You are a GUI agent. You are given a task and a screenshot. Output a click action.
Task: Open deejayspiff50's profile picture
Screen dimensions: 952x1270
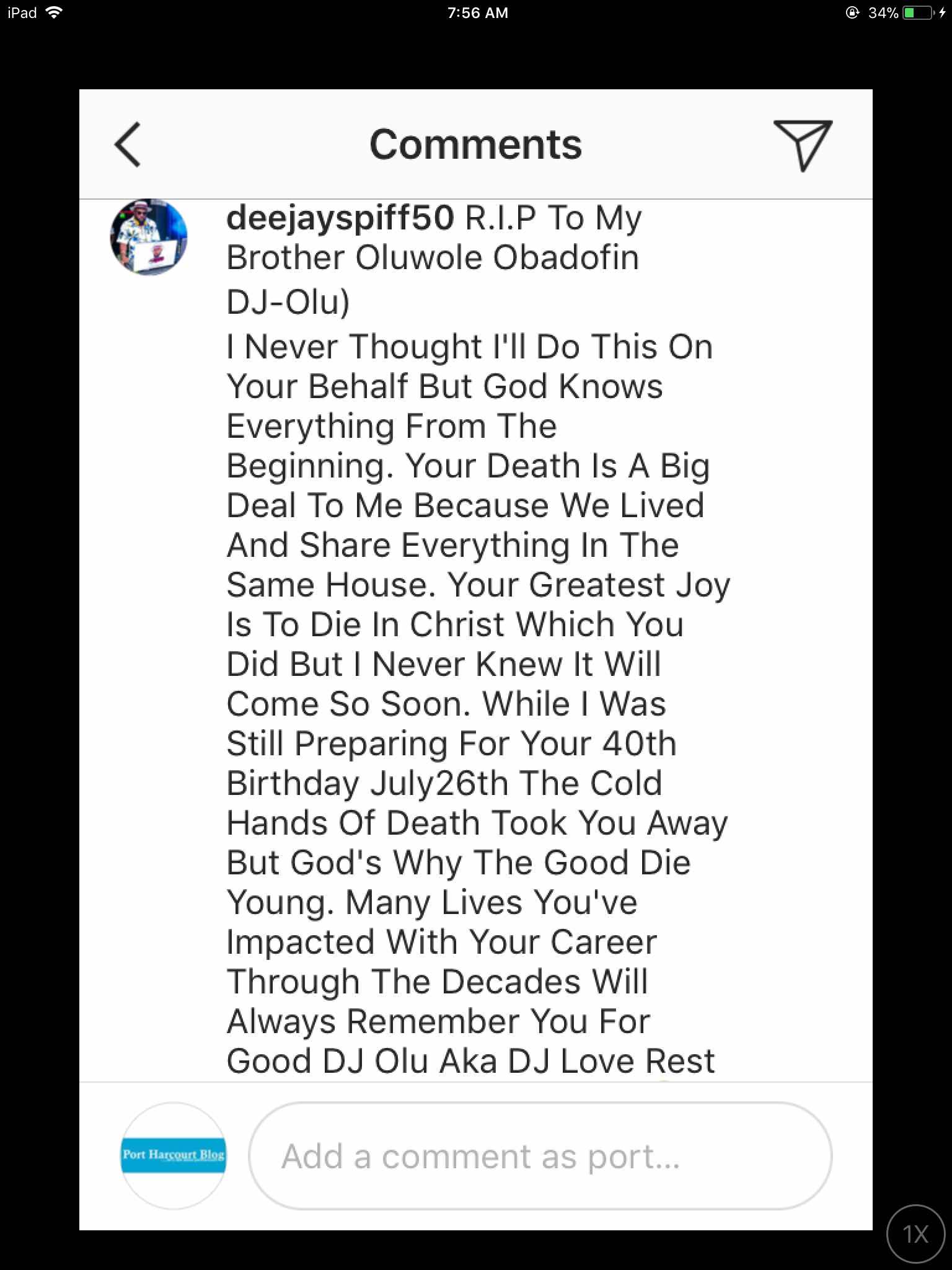click(x=149, y=238)
